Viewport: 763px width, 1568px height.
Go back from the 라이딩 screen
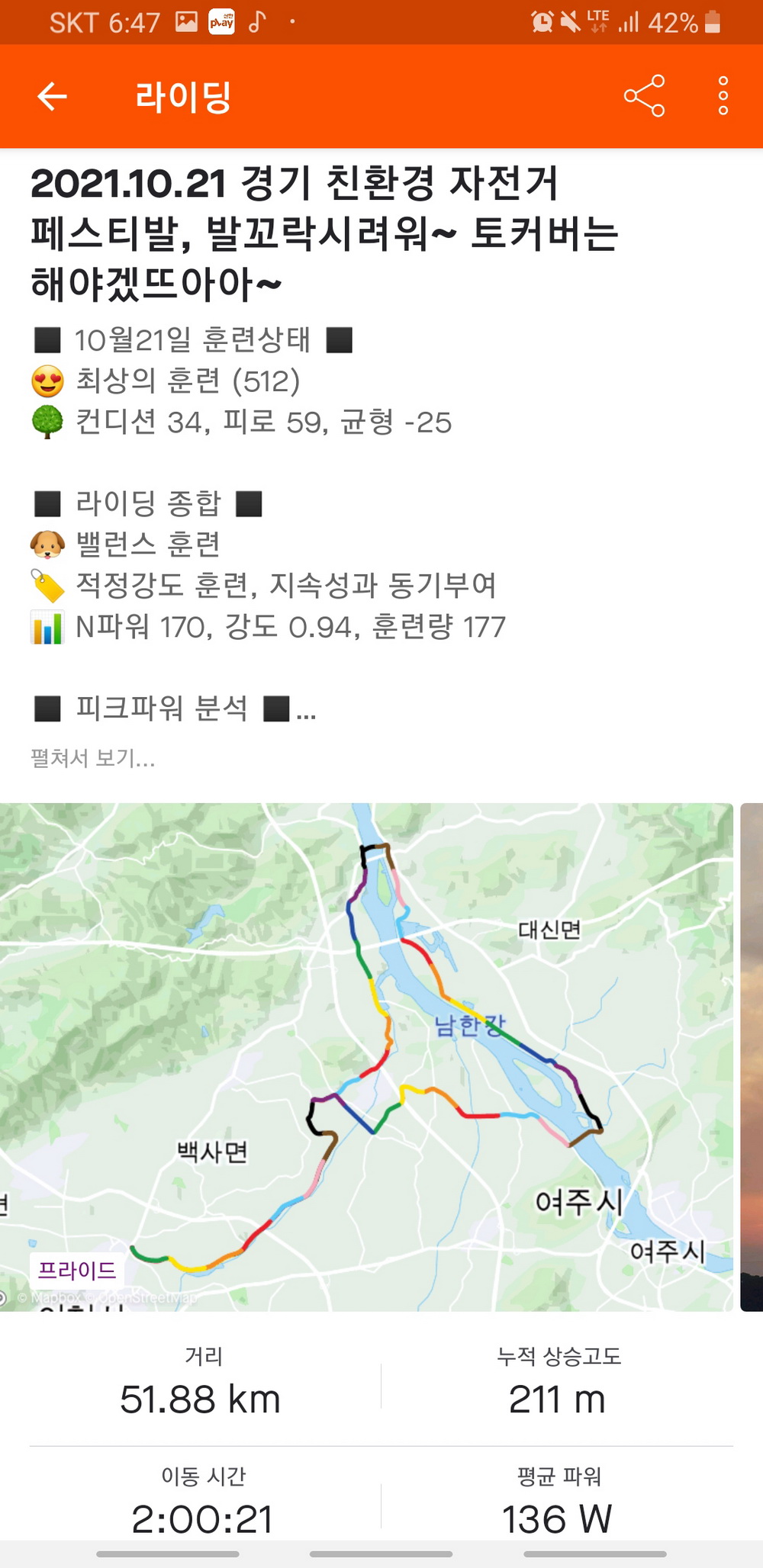coord(52,96)
